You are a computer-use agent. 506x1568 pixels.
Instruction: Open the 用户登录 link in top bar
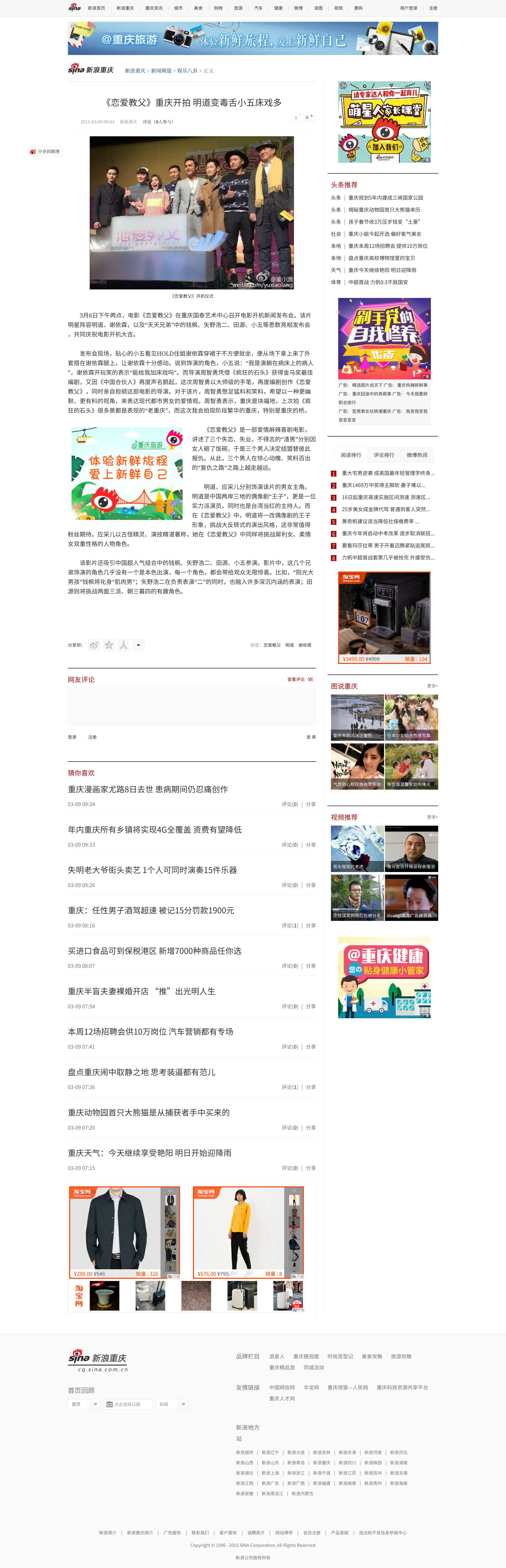(408, 8)
